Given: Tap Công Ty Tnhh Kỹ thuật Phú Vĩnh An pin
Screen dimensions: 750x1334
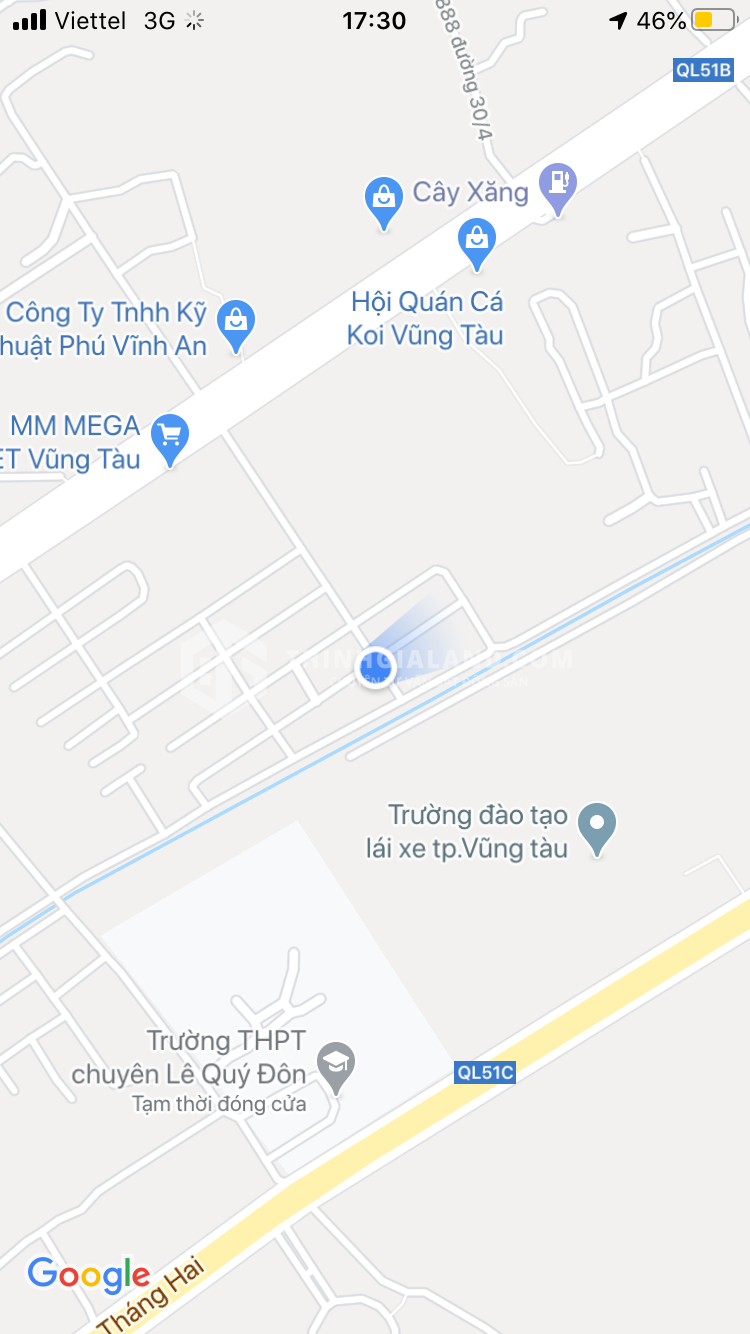Looking at the screenshot, I should click(236, 324).
